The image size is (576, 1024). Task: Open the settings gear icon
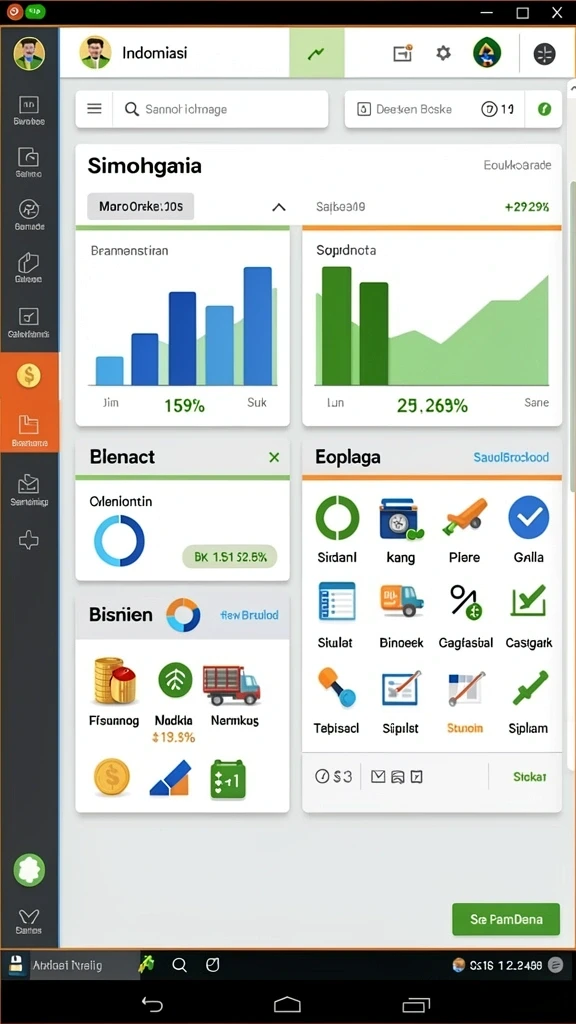click(443, 53)
